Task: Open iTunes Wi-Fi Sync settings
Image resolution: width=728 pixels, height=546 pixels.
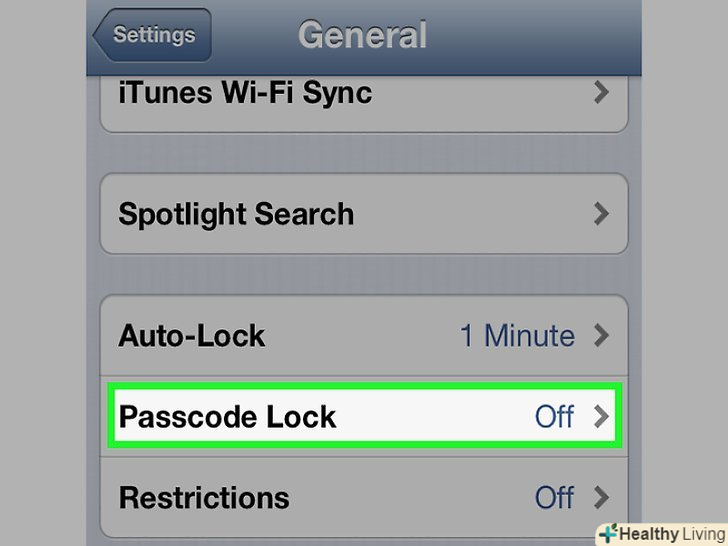Action: [364, 95]
